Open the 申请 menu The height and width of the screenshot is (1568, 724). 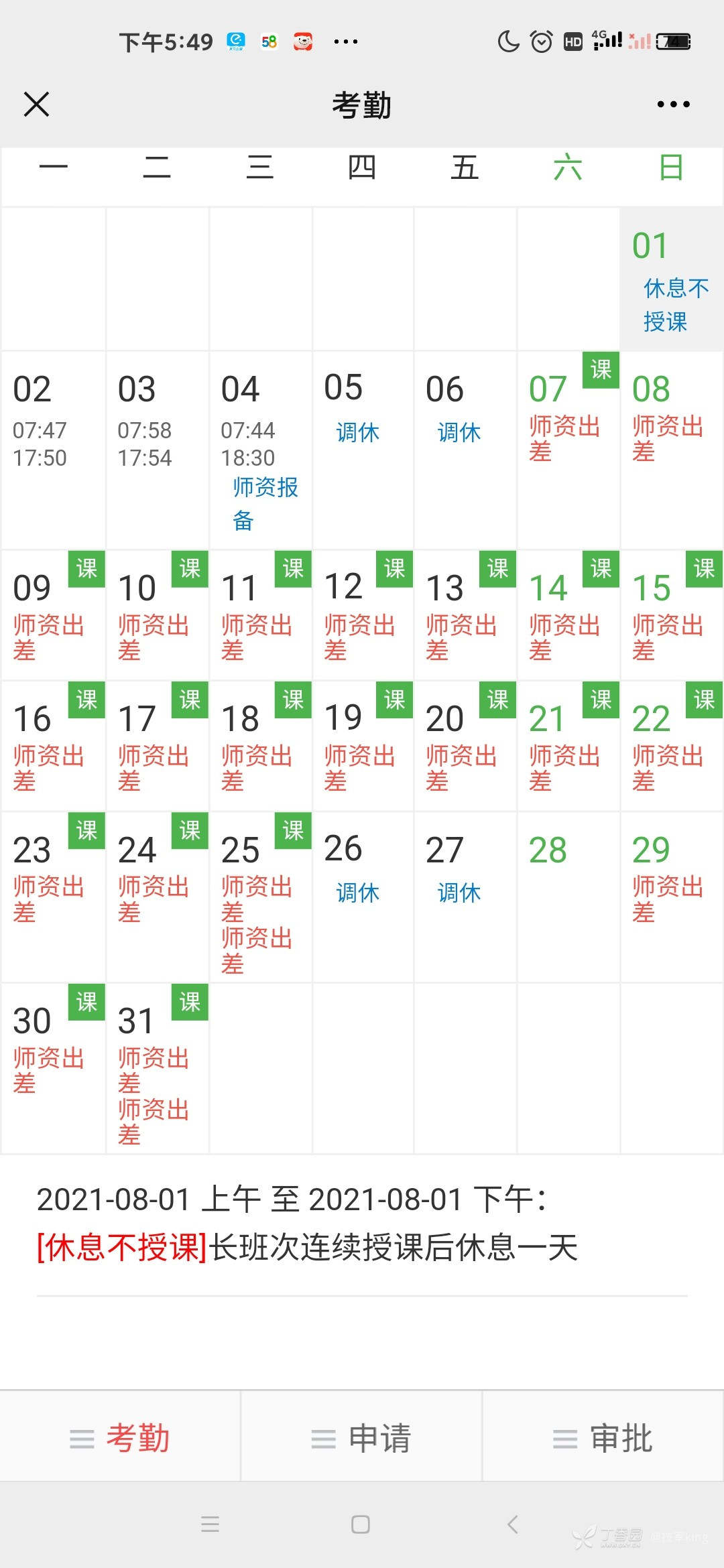point(362,1438)
